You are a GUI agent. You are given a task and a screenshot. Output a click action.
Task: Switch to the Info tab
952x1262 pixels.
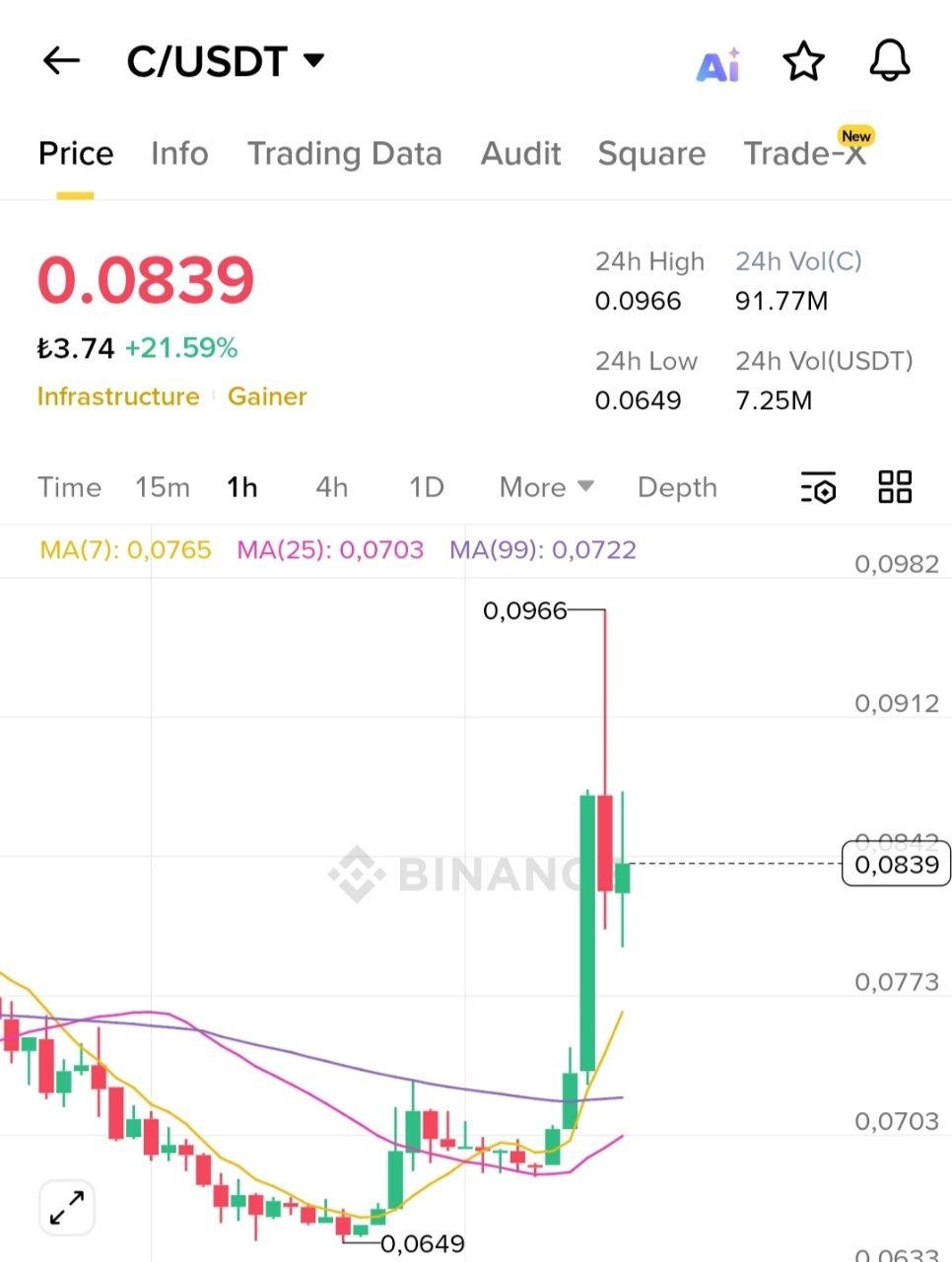(179, 154)
